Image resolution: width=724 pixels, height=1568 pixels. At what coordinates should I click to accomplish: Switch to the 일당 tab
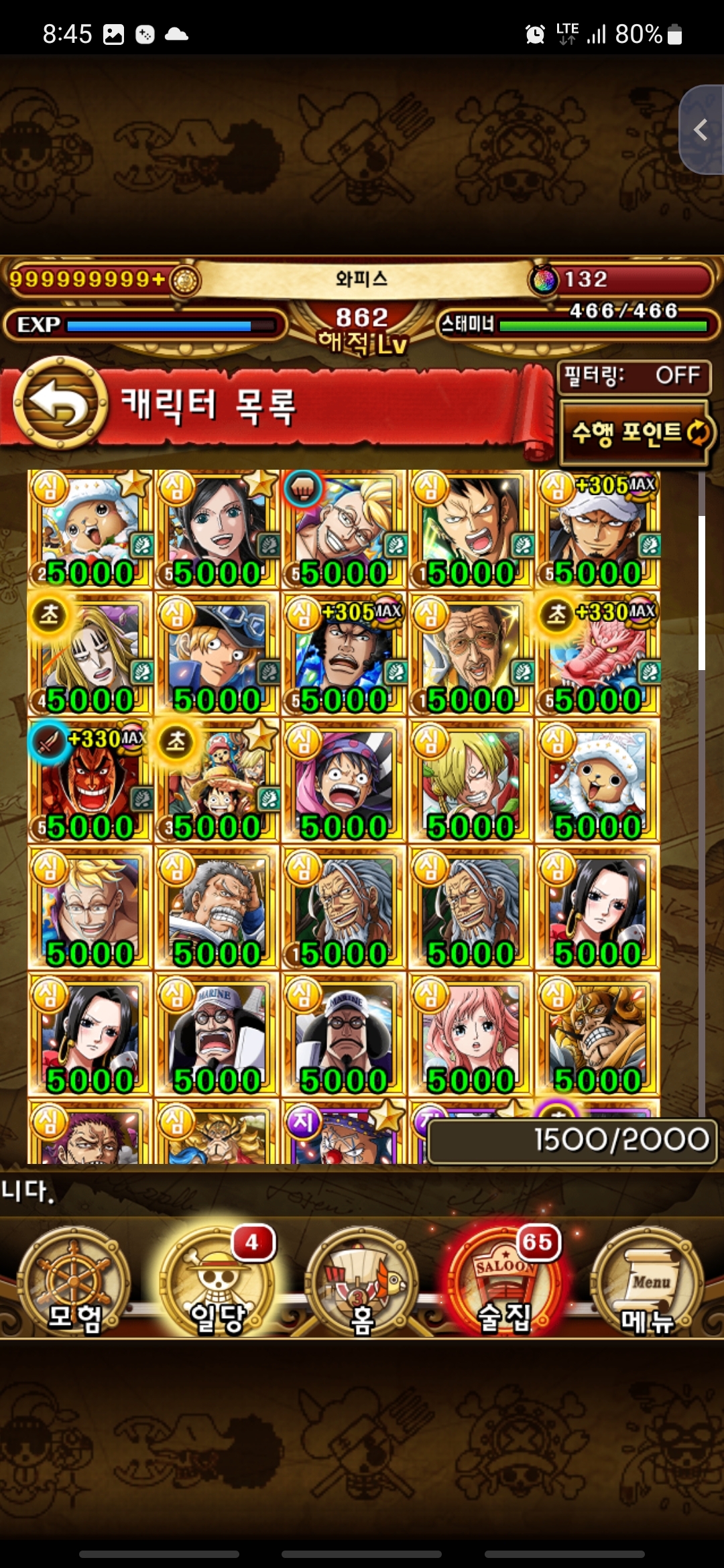pos(218,1281)
